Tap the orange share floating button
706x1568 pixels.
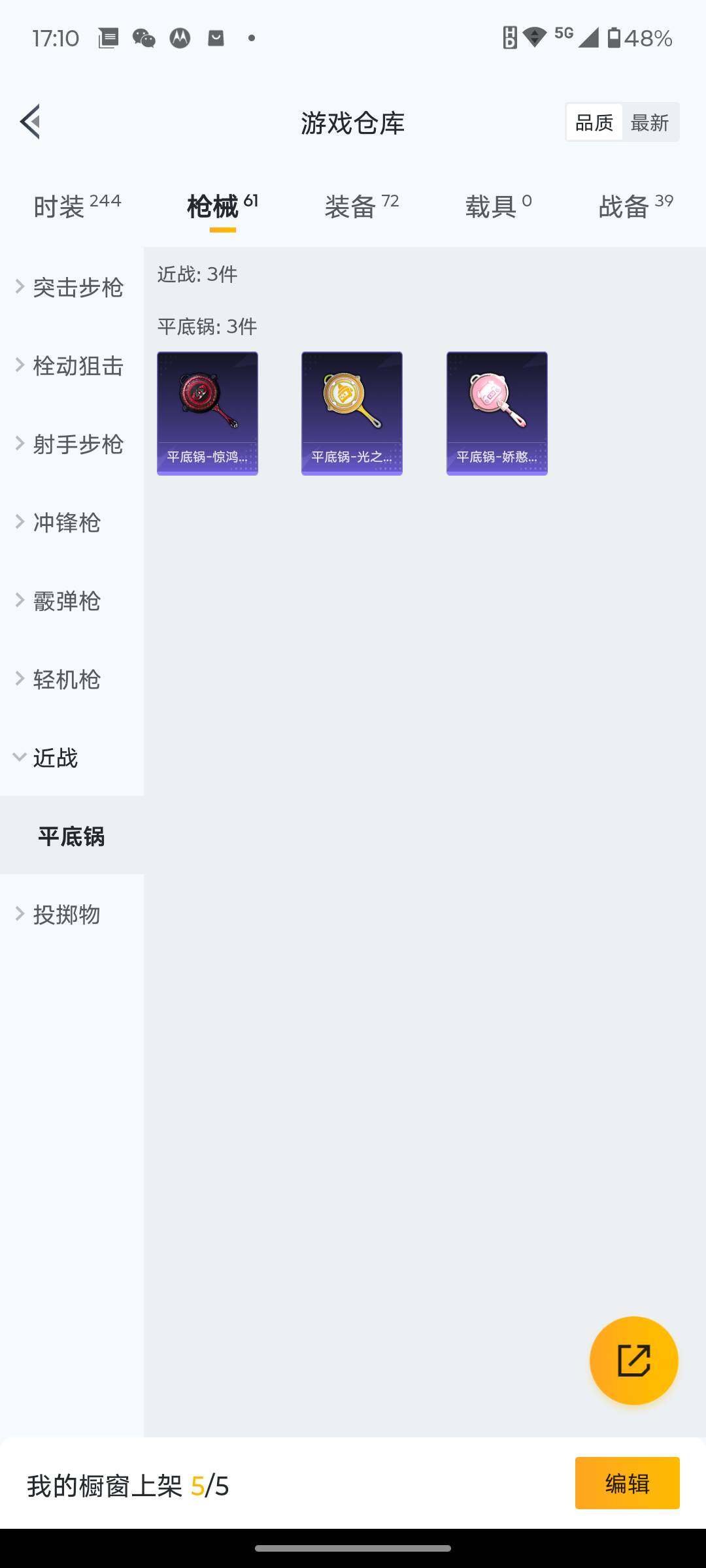point(633,1360)
